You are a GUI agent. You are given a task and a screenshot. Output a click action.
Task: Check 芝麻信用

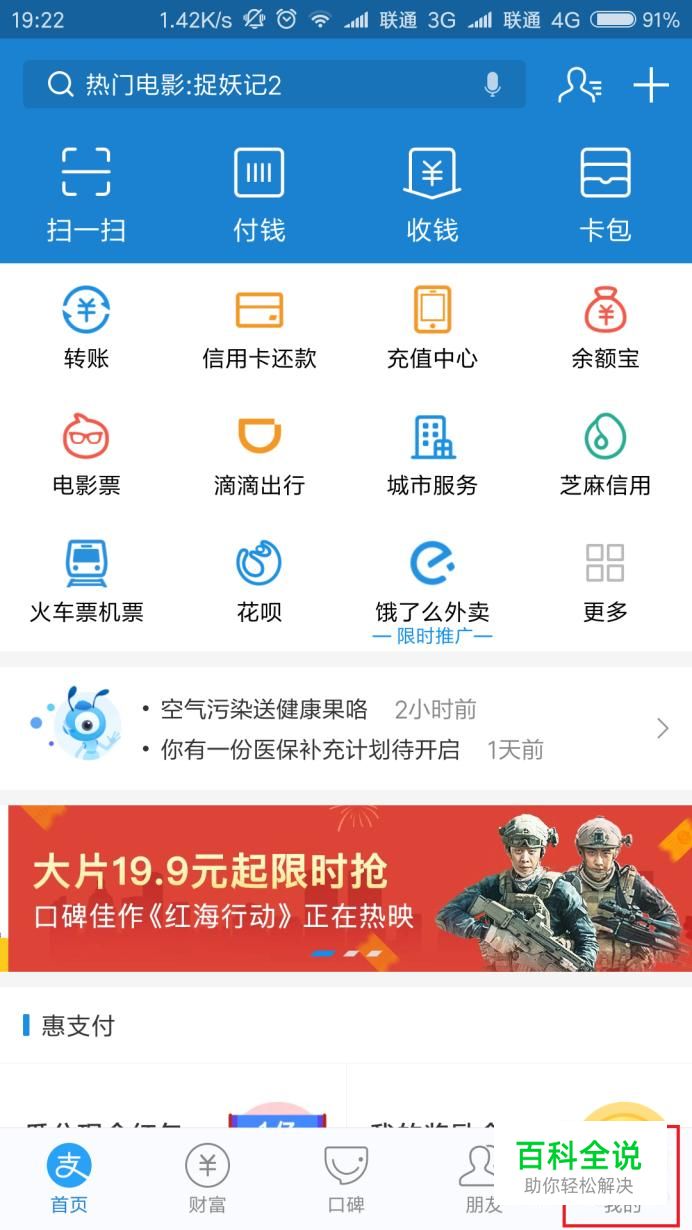(x=605, y=453)
